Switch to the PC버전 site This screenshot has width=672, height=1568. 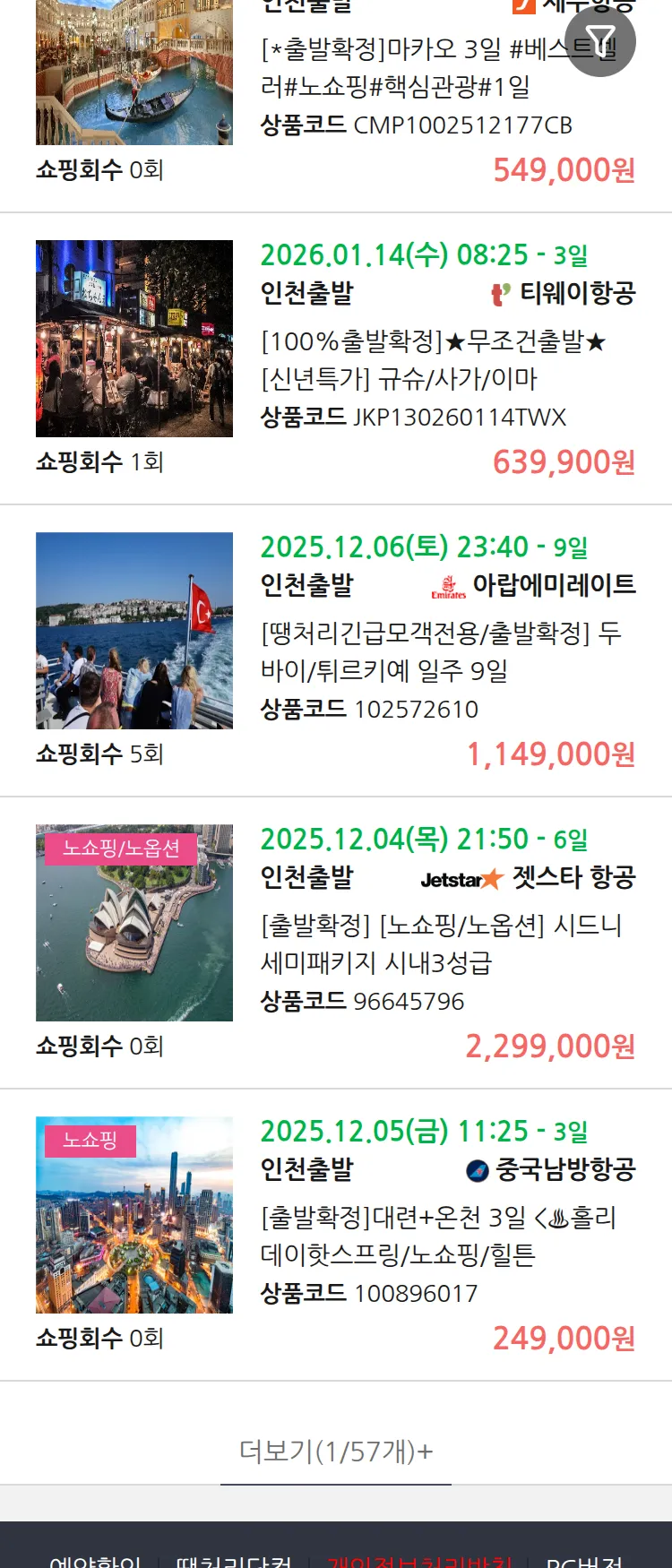pyautogui.click(x=584, y=1561)
